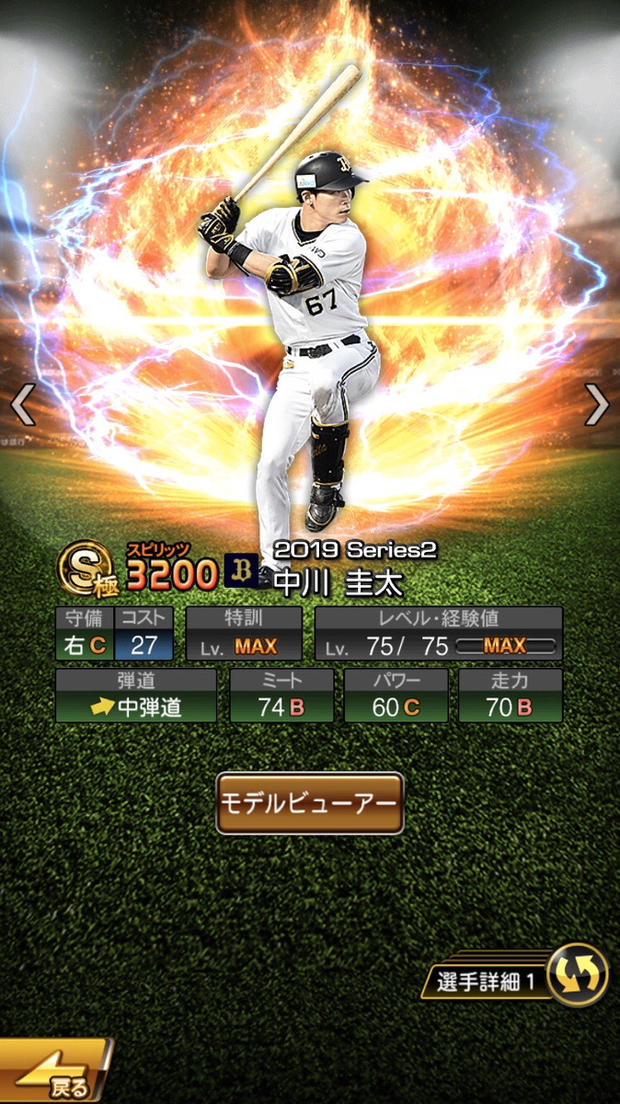
Task: Go to the next player card
Action: [x=596, y=404]
